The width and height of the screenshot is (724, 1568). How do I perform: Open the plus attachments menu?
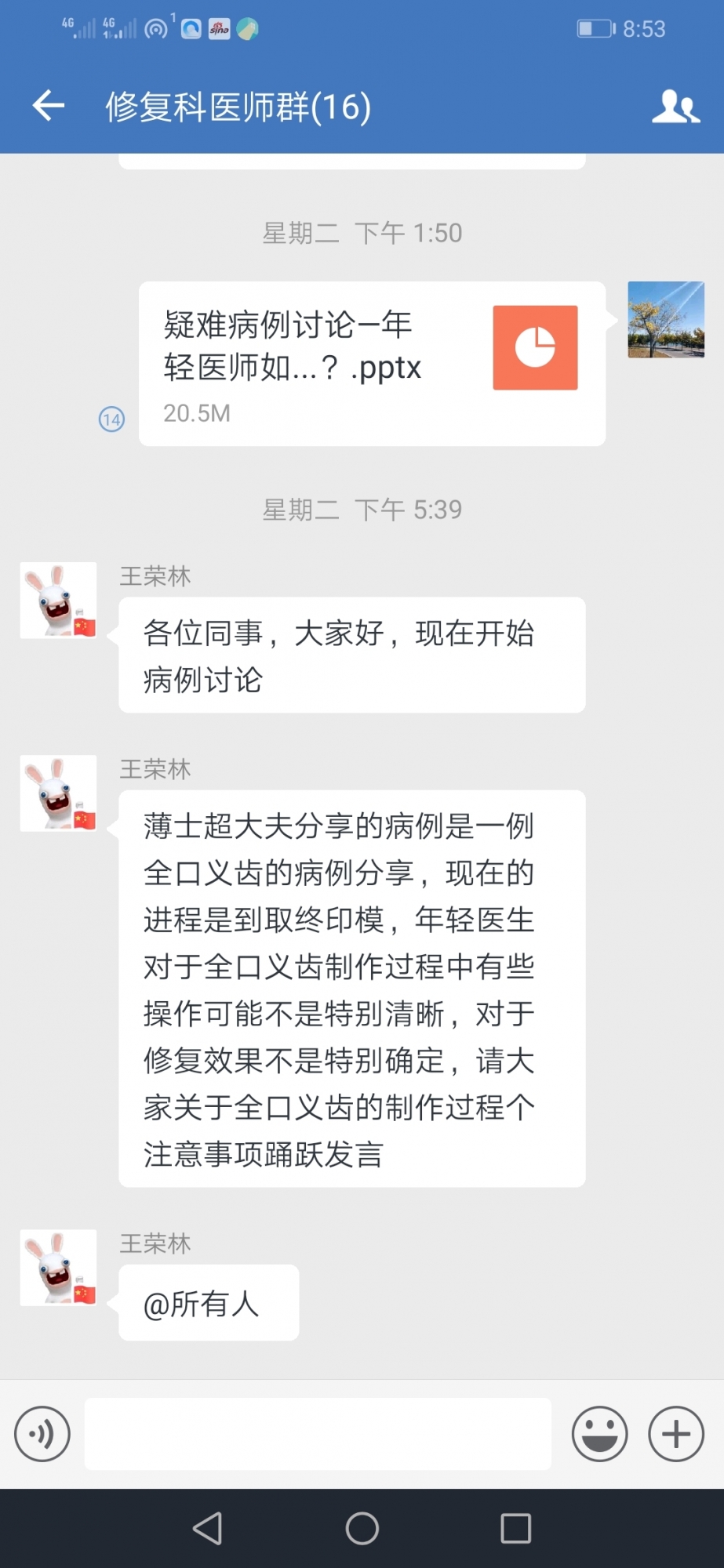(675, 1434)
